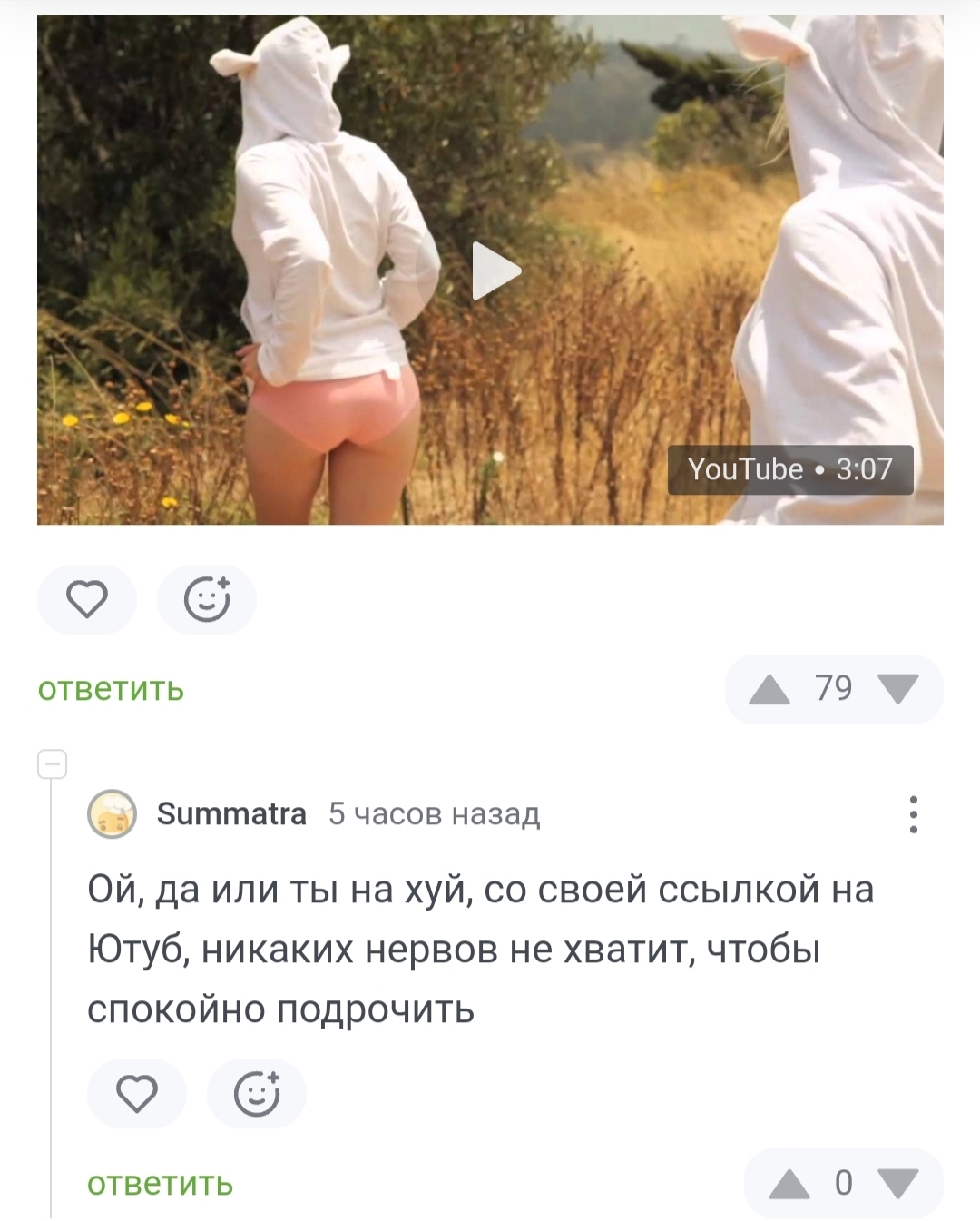Viewport: 980px width, 1221px height.
Task: Downvote Summatra's comment rated 0
Action: click(898, 1184)
